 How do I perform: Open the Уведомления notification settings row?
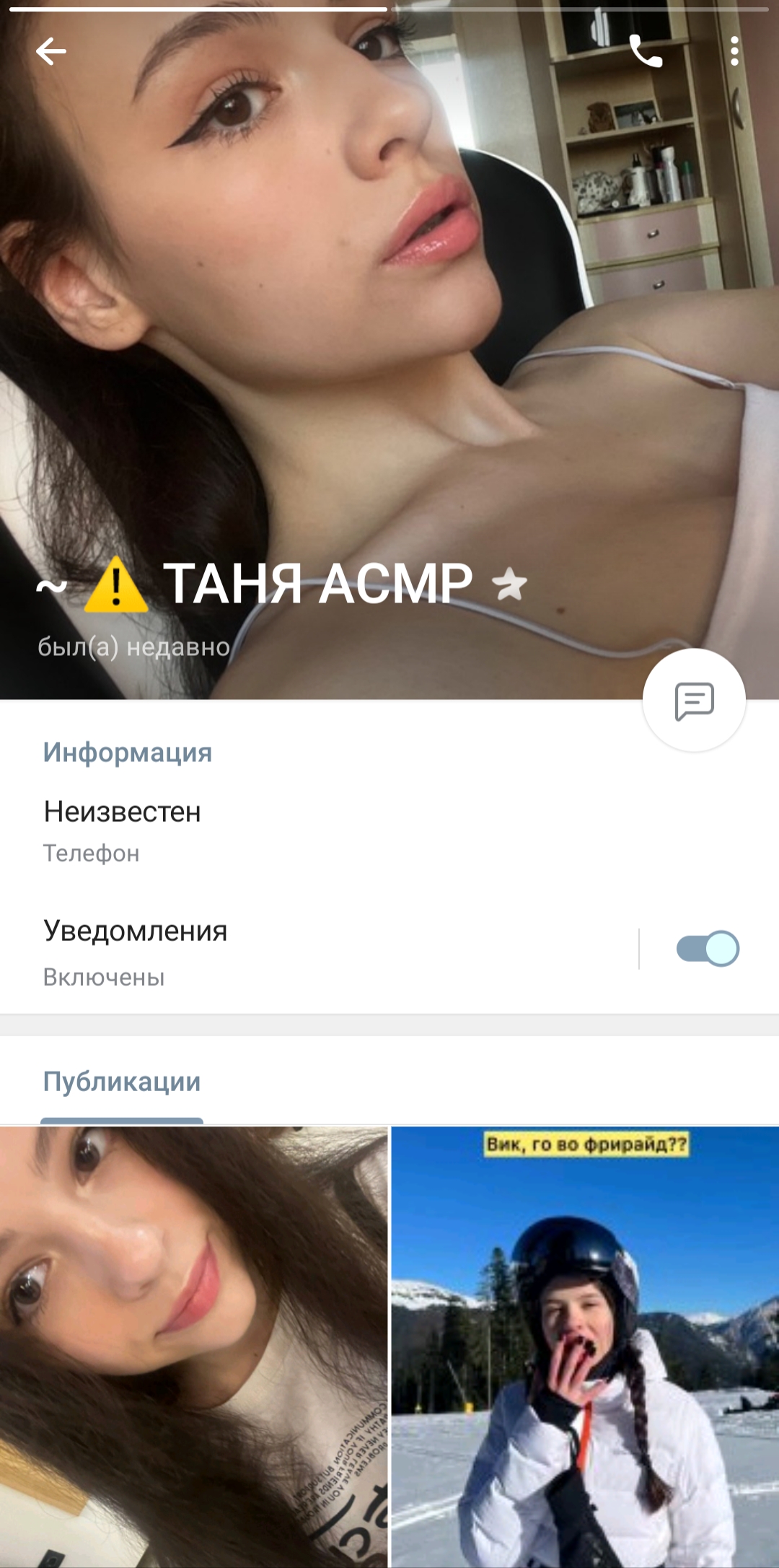pyautogui.click(x=289, y=952)
